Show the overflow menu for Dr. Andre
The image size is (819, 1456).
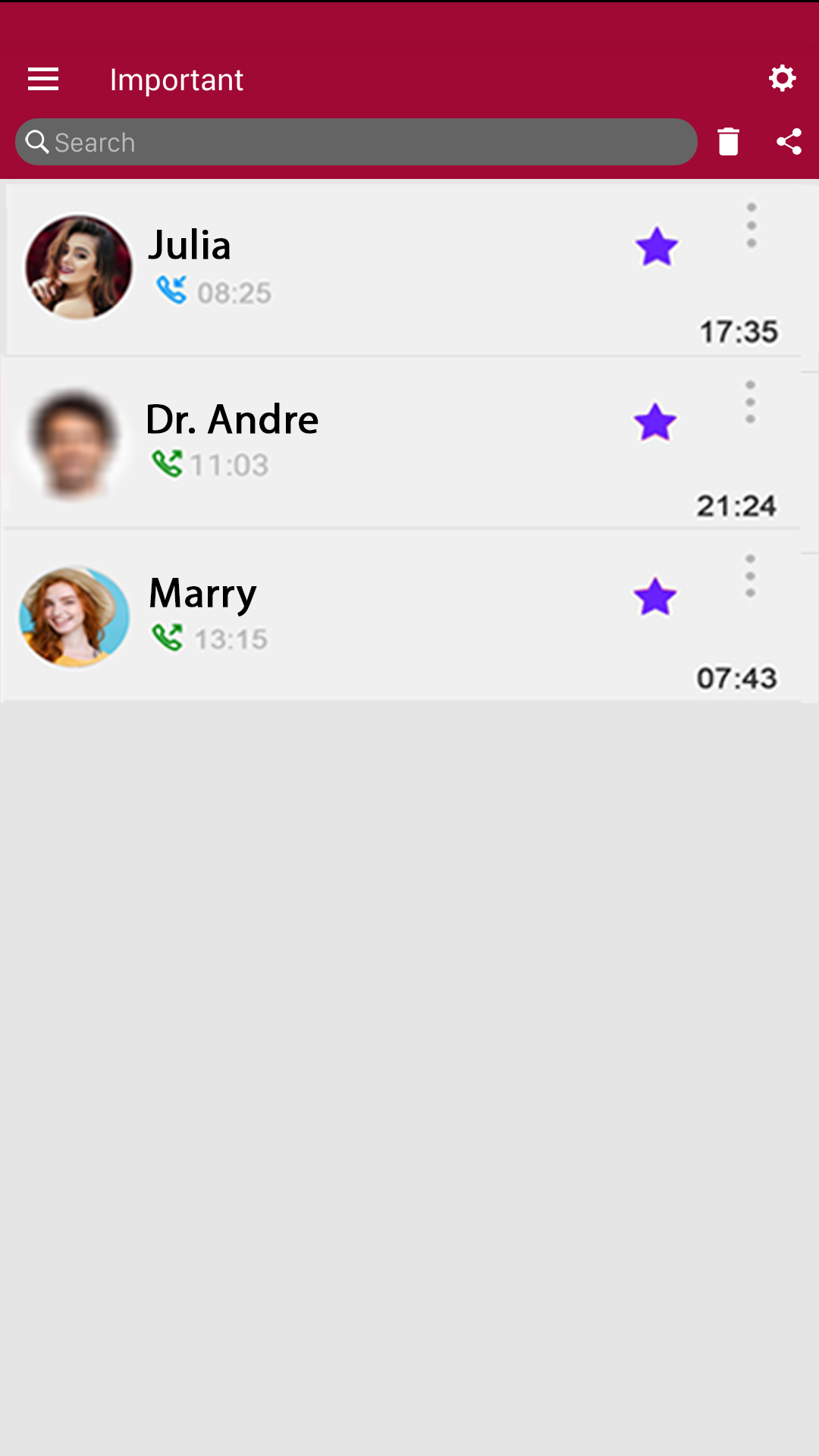click(750, 402)
